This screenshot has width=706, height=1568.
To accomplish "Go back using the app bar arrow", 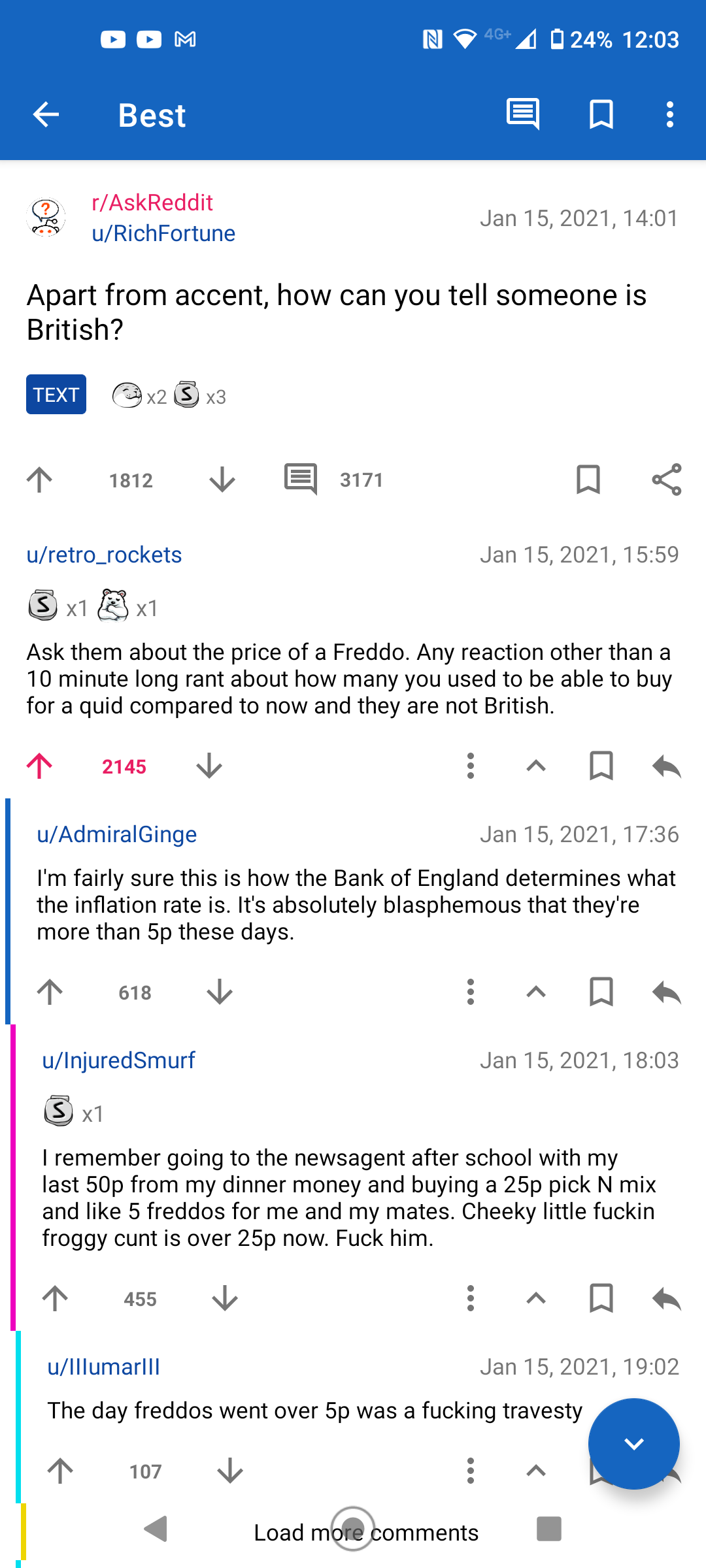I will [46, 115].
